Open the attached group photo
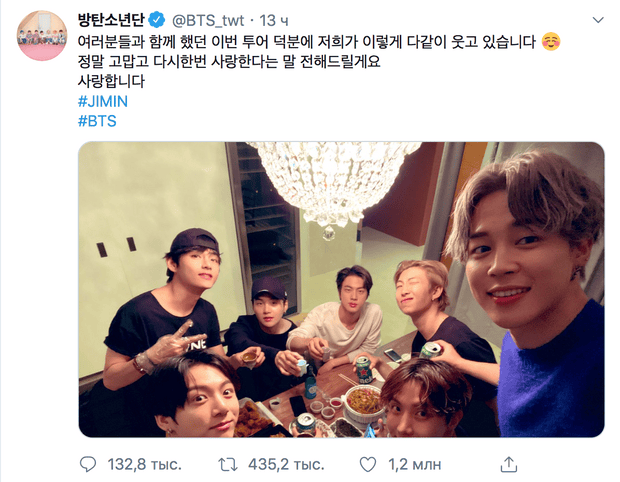 (x=340, y=289)
